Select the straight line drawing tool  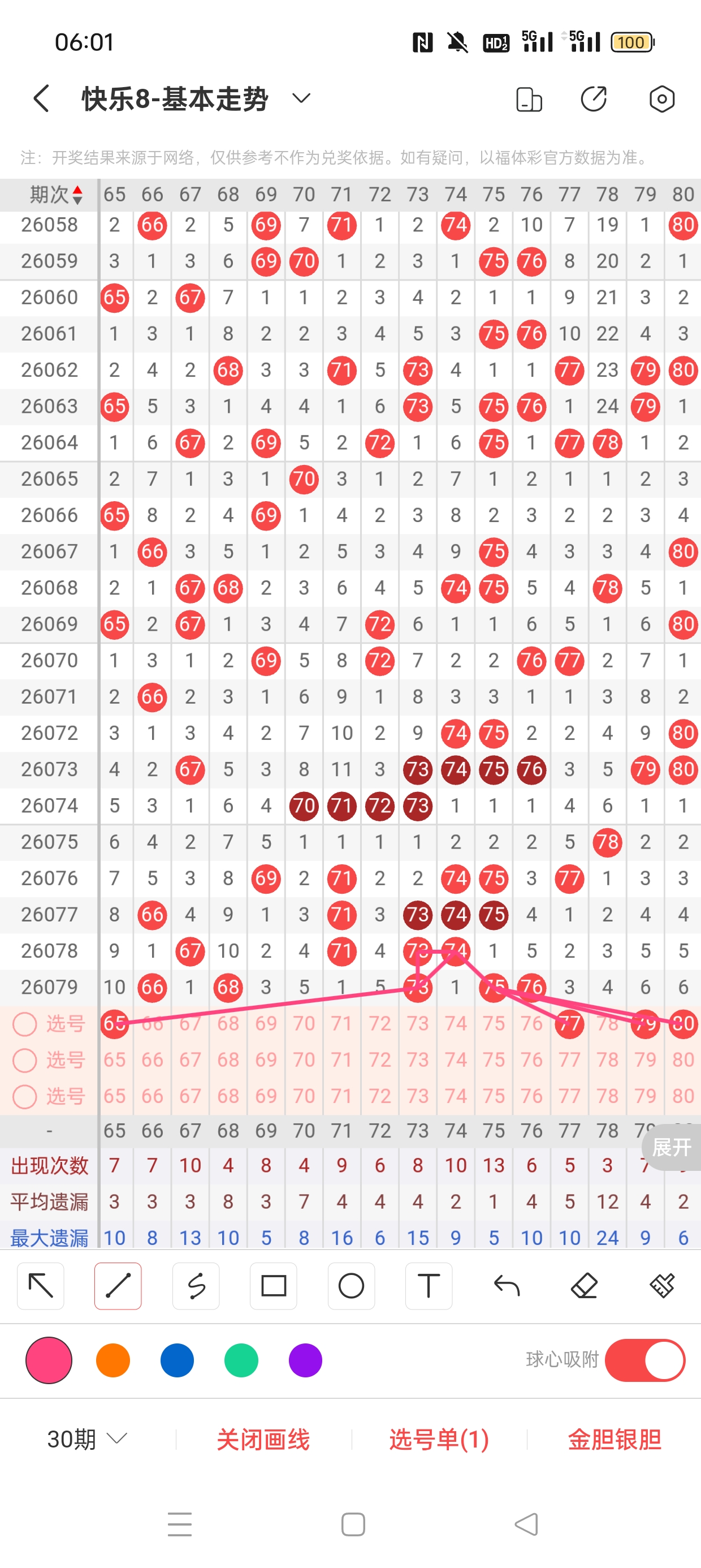118,1286
